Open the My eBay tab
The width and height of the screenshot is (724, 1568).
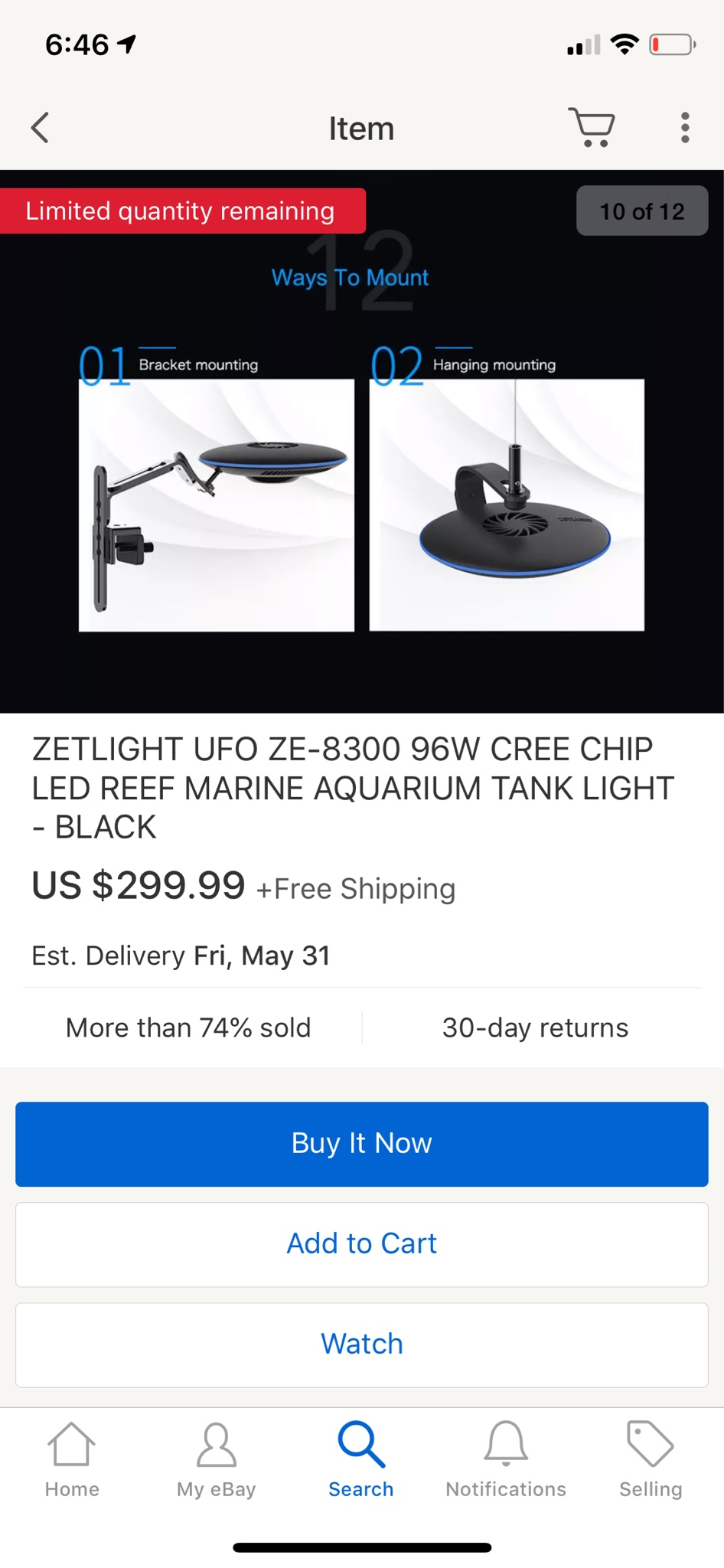pyautogui.click(x=216, y=1459)
